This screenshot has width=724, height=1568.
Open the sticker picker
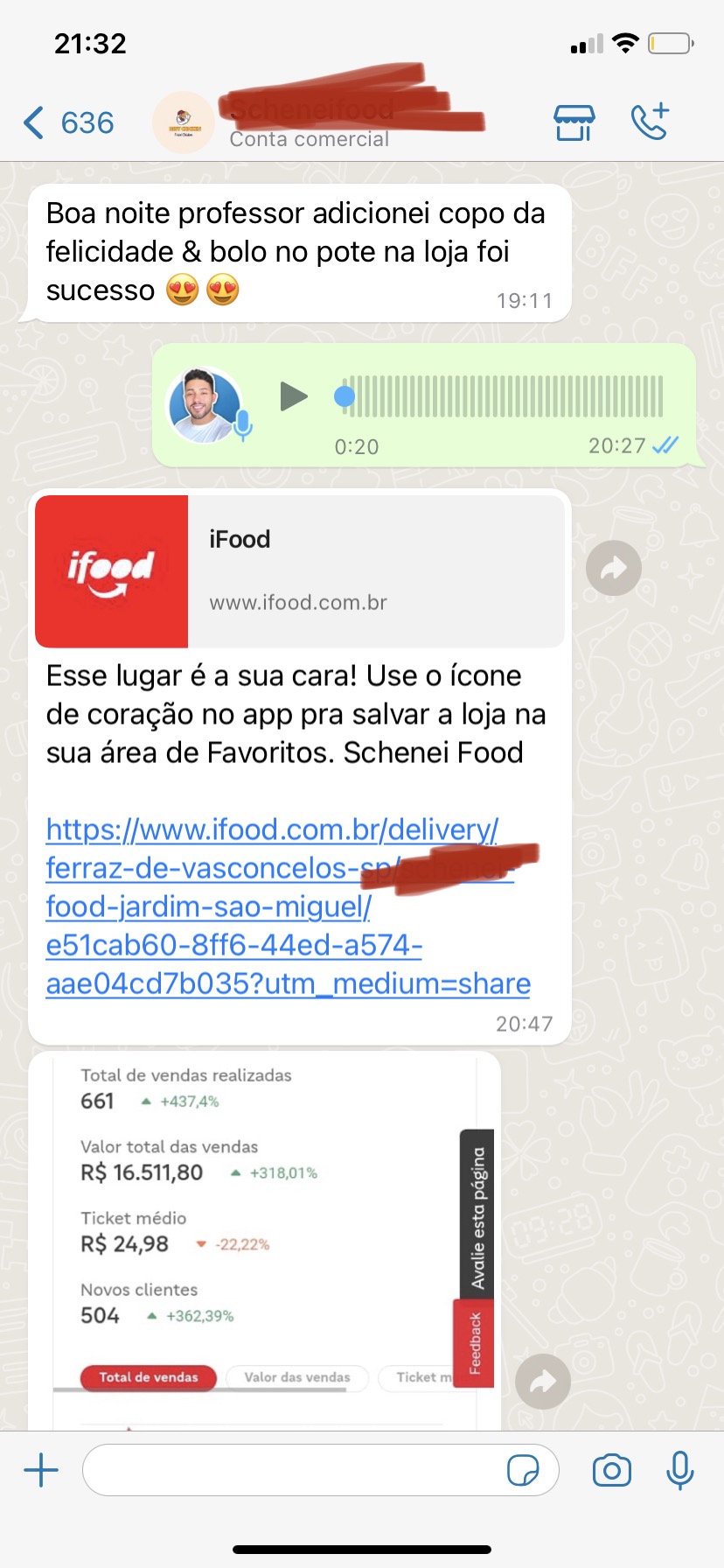click(523, 1471)
